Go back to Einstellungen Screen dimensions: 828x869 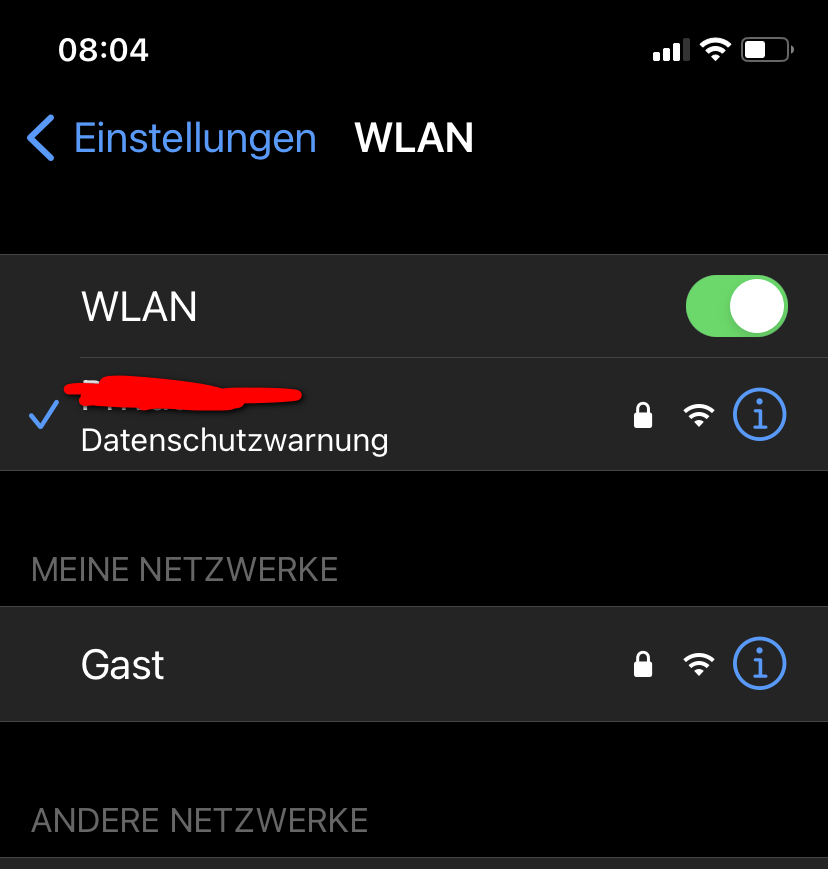point(170,138)
